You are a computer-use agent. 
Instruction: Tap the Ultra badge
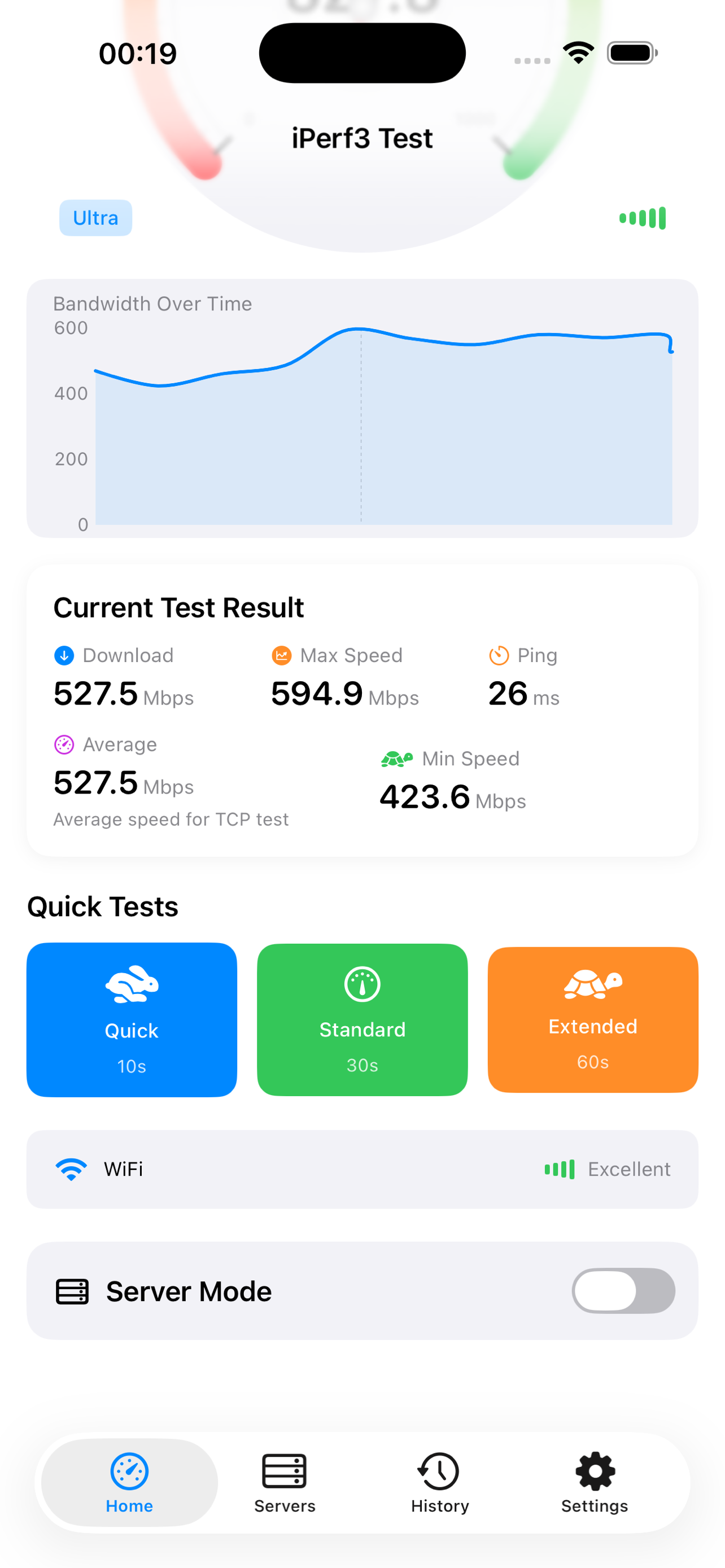click(95, 217)
